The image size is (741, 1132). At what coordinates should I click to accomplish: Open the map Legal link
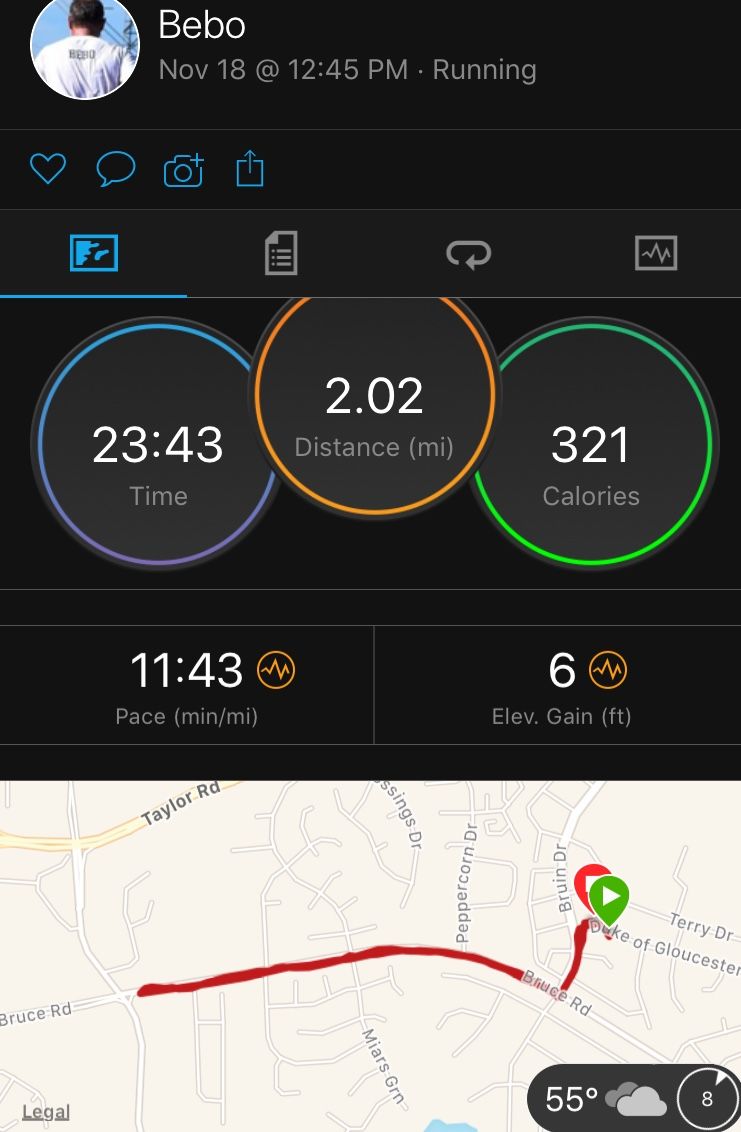pos(46,1111)
